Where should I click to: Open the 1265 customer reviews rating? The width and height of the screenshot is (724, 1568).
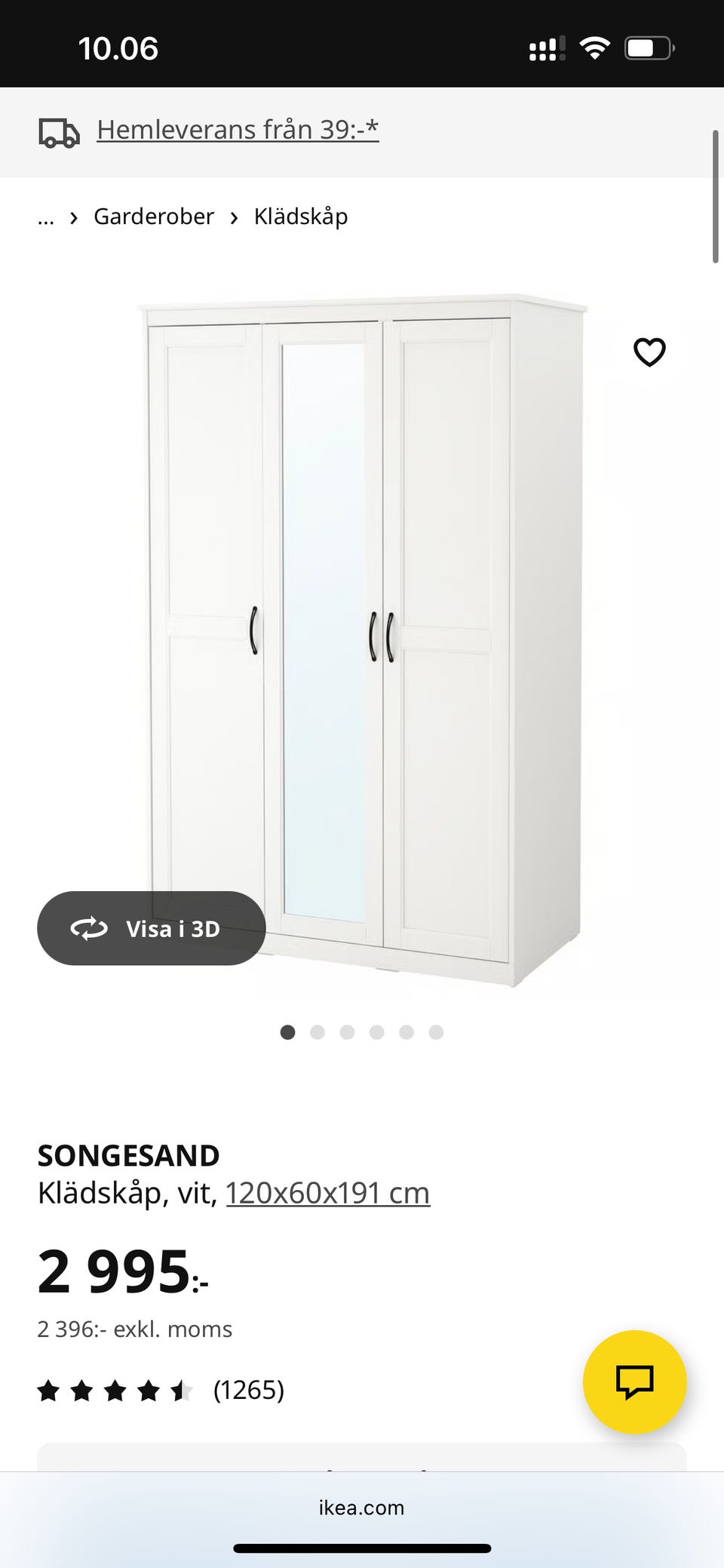(160, 1390)
